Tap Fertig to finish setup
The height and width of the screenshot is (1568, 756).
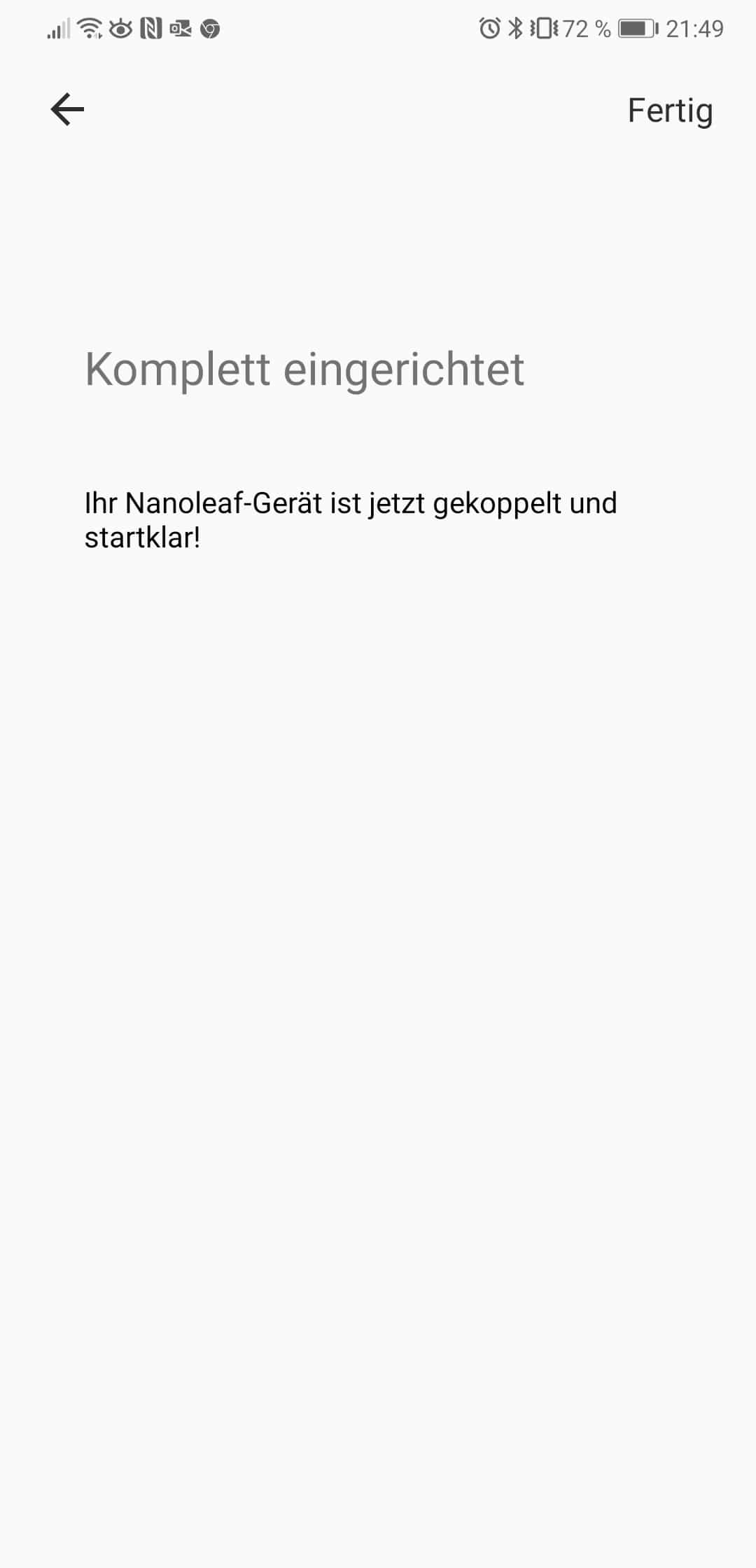(670, 111)
